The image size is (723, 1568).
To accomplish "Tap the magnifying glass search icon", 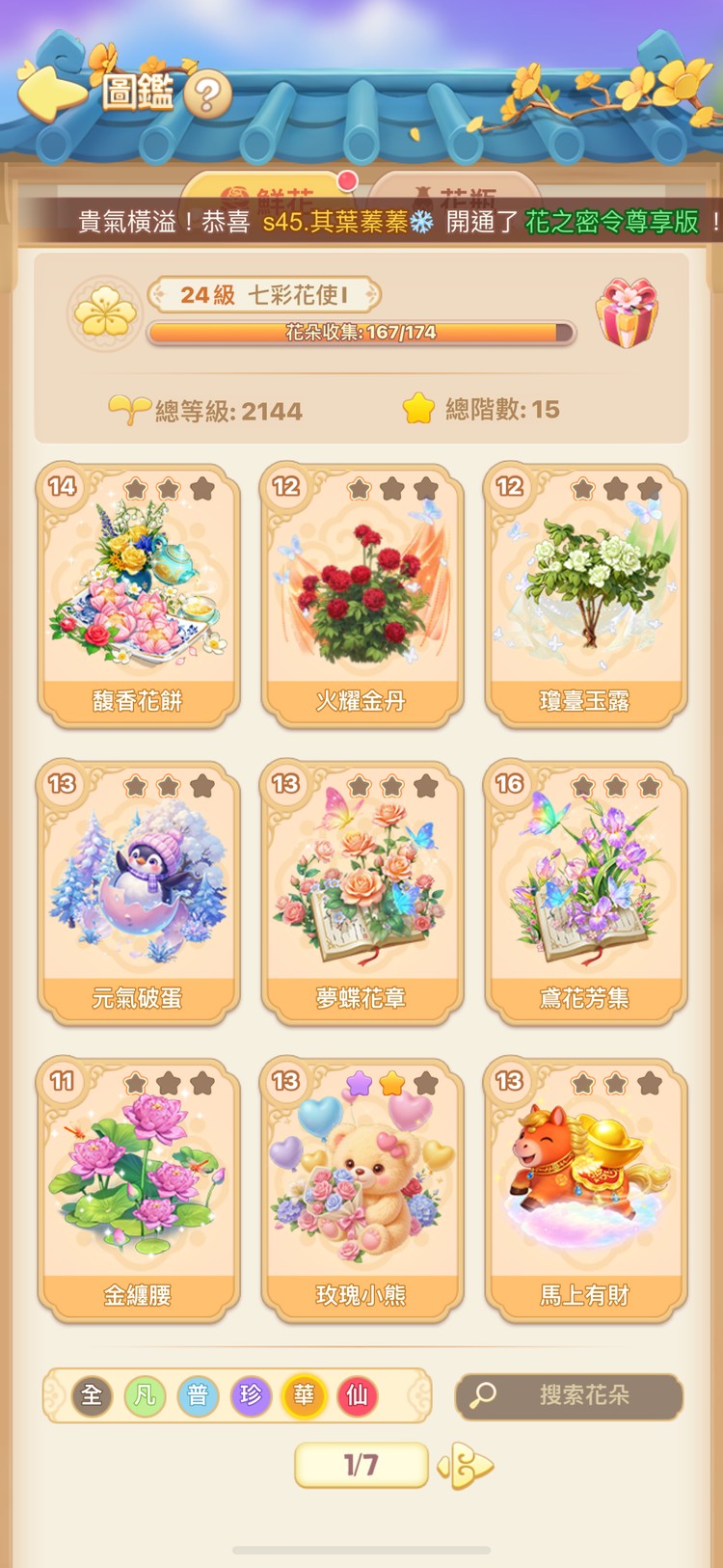I will pos(484,1395).
